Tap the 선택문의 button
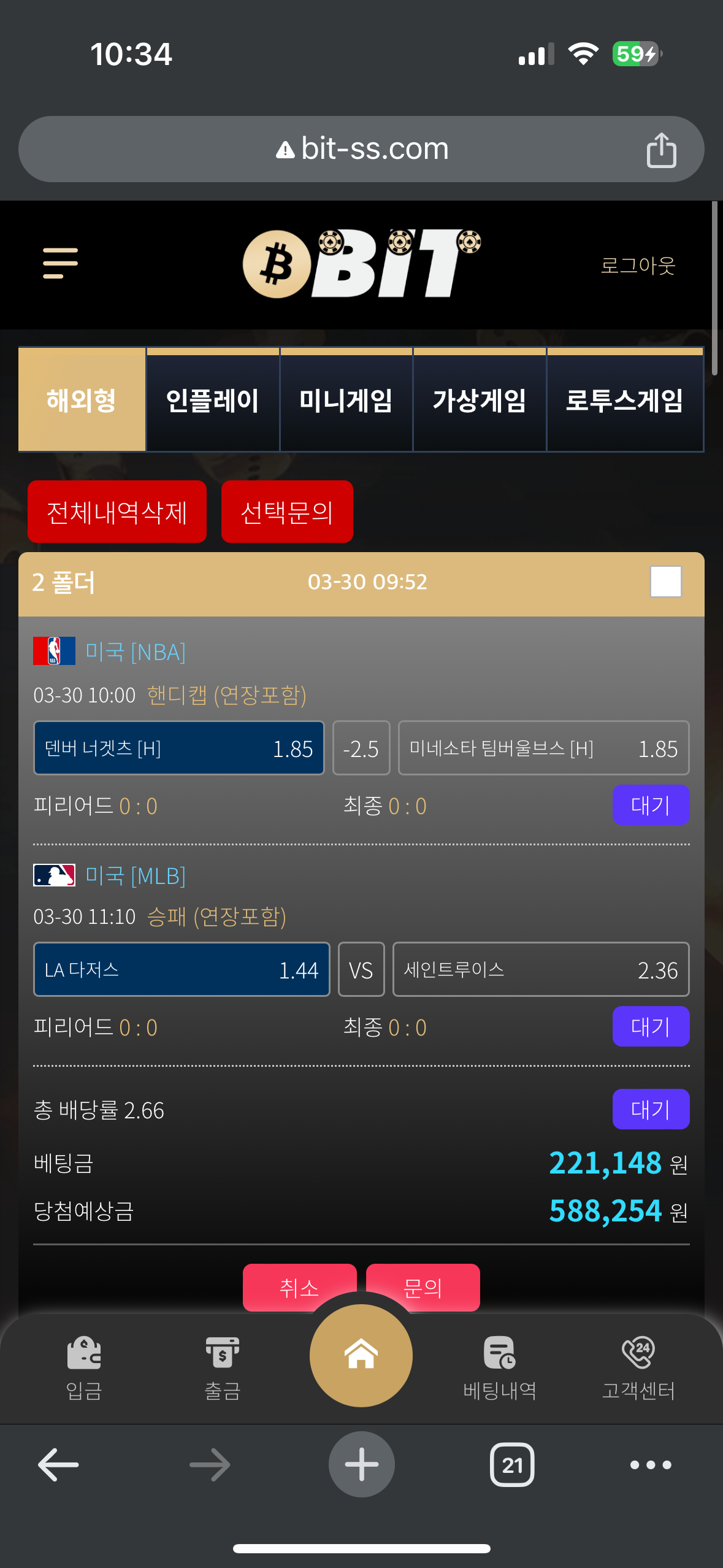Viewport: 723px width, 1568px height. pyautogui.click(x=287, y=512)
